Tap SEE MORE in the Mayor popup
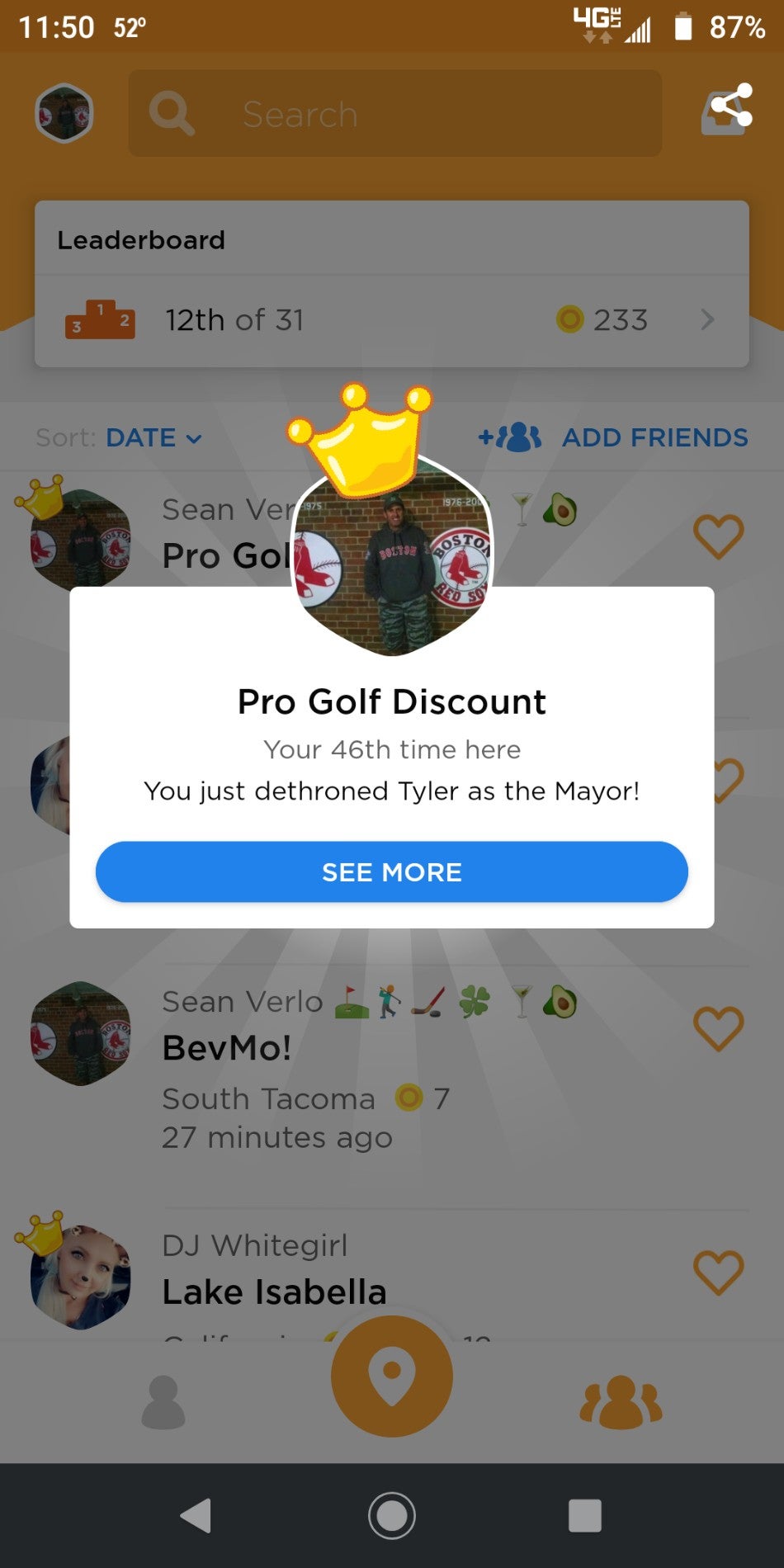Screen dimensions: 784x1568 coord(391,871)
